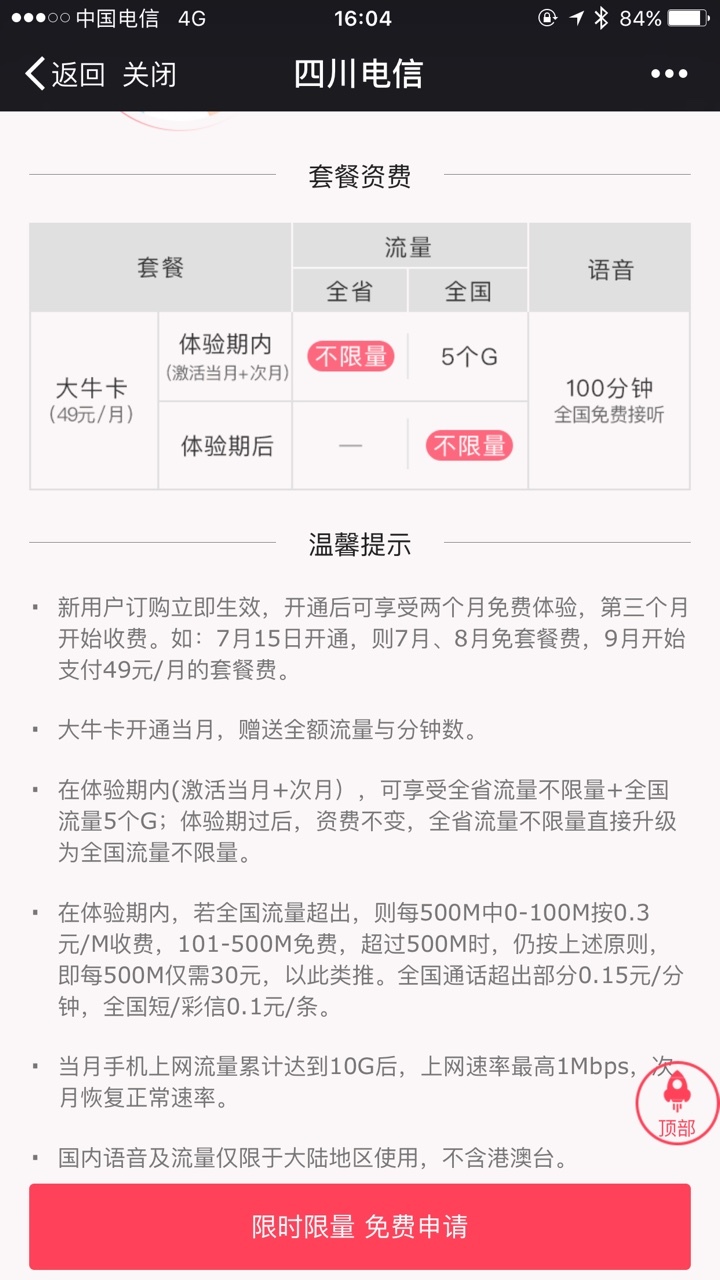The image size is (720, 1280).
Task: Close the page with 关闭
Action: tap(149, 74)
